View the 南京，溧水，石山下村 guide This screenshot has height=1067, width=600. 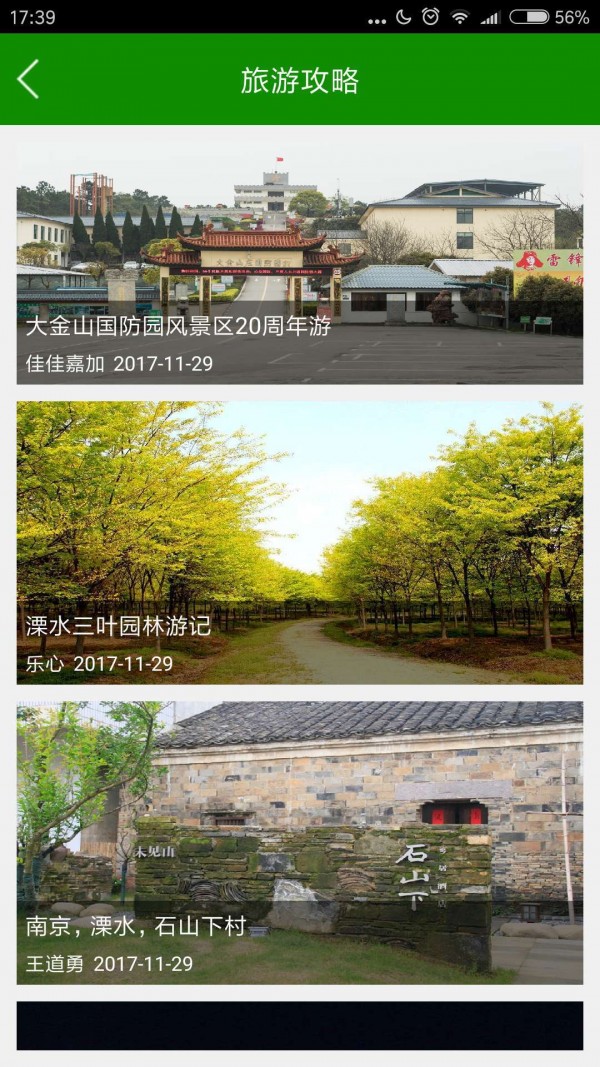299,842
